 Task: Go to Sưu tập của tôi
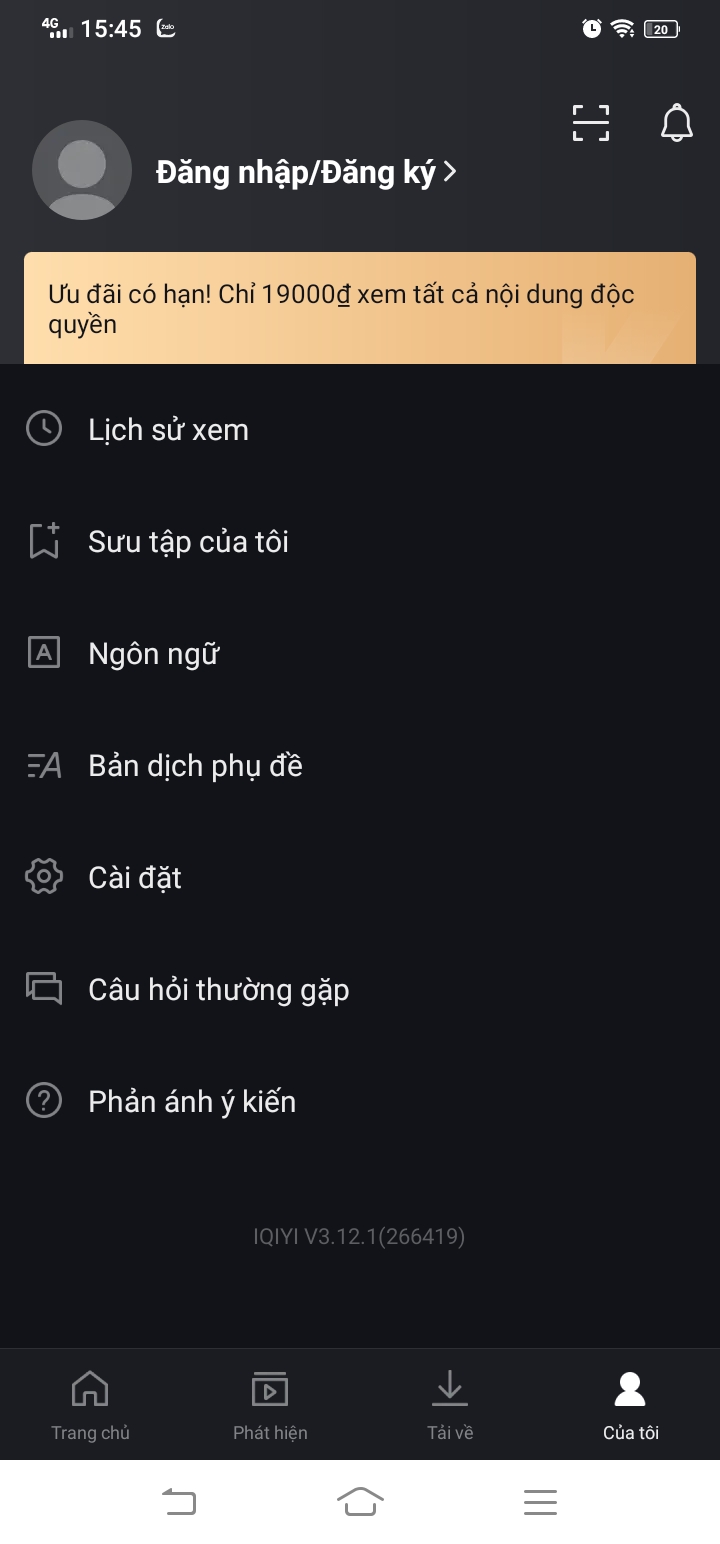coord(188,542)
